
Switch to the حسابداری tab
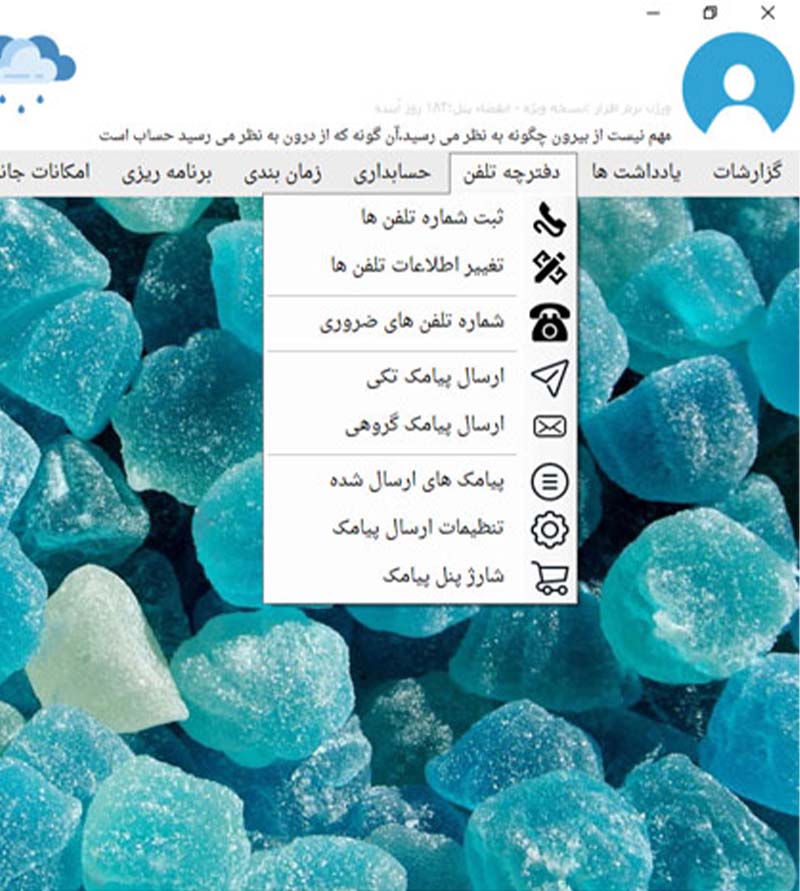point(391,172)
